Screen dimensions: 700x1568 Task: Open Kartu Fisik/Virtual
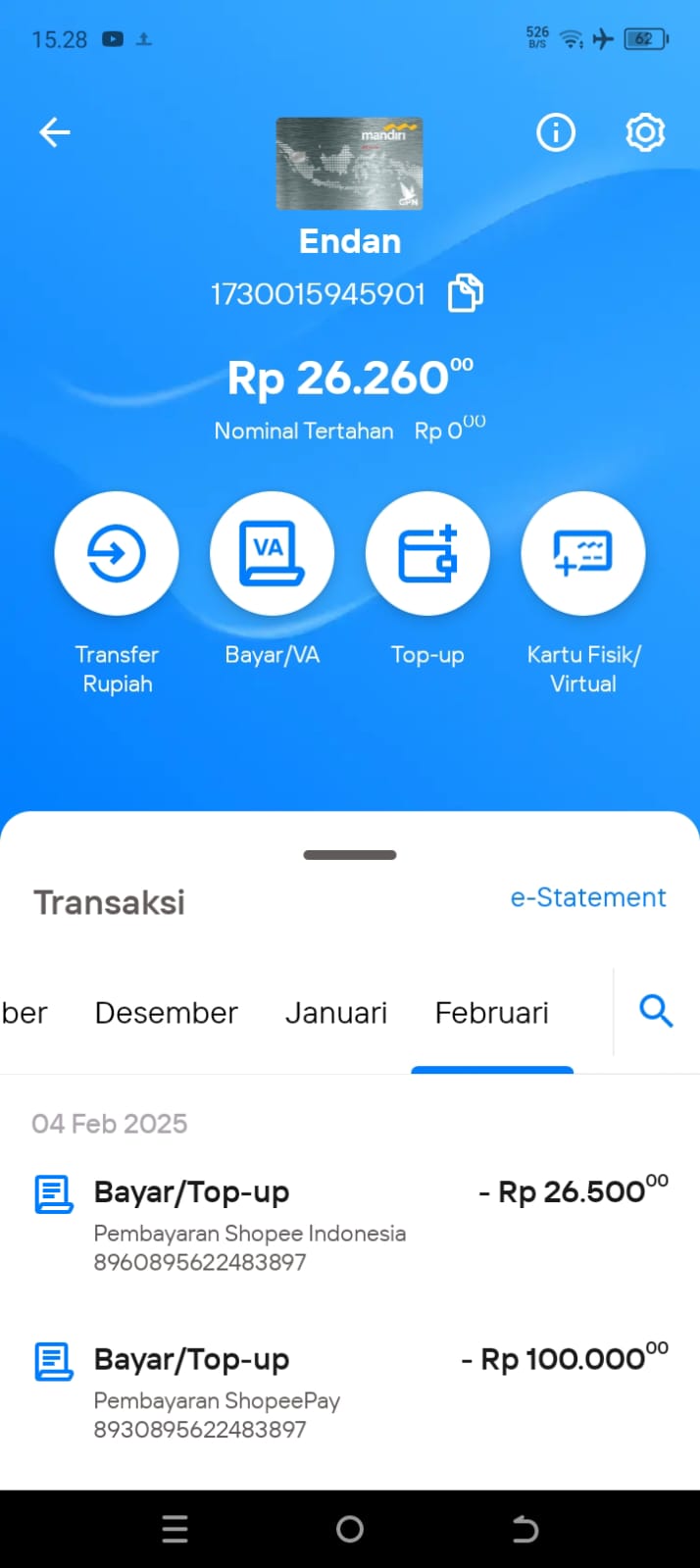pyautogui.click(x=583, y=553)
